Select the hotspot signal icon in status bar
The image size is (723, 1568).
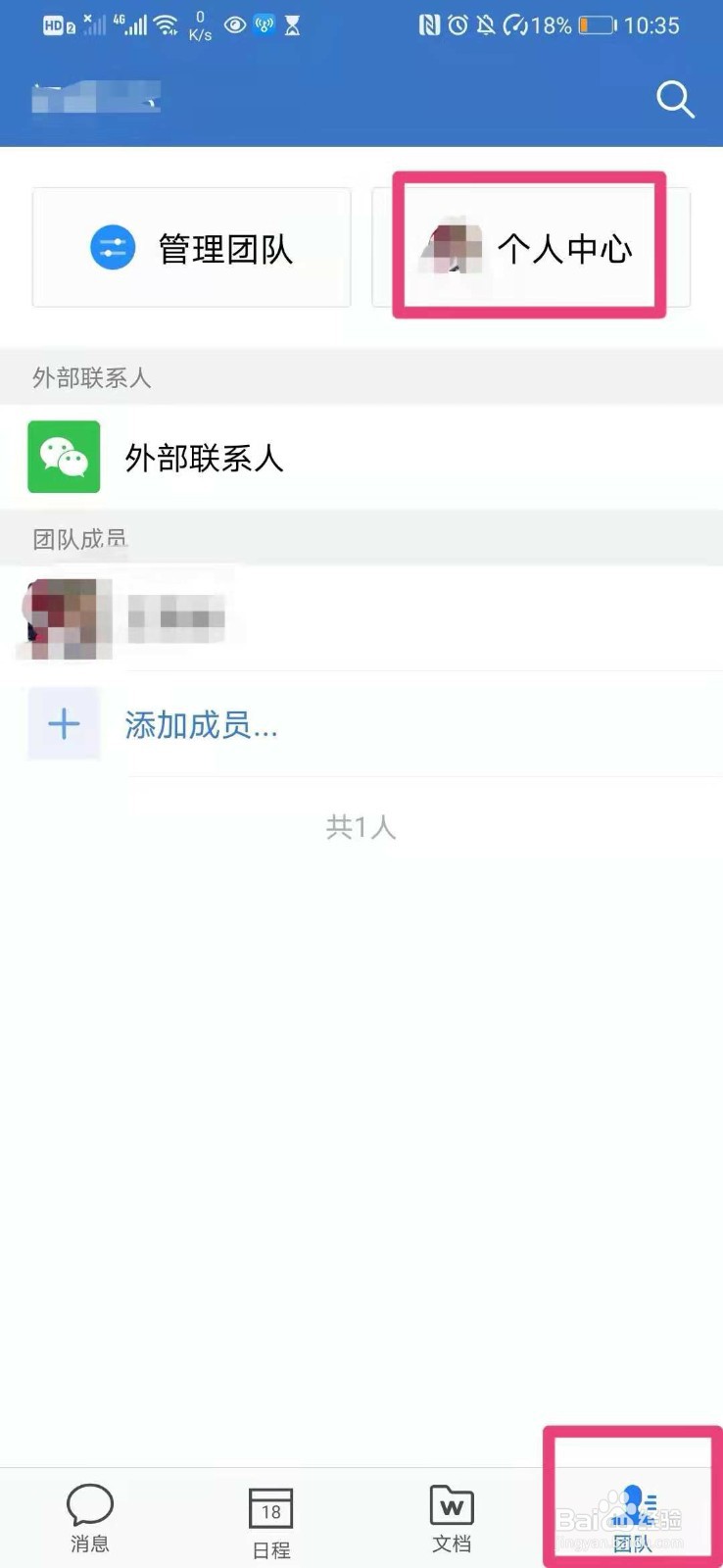point(263,25)
